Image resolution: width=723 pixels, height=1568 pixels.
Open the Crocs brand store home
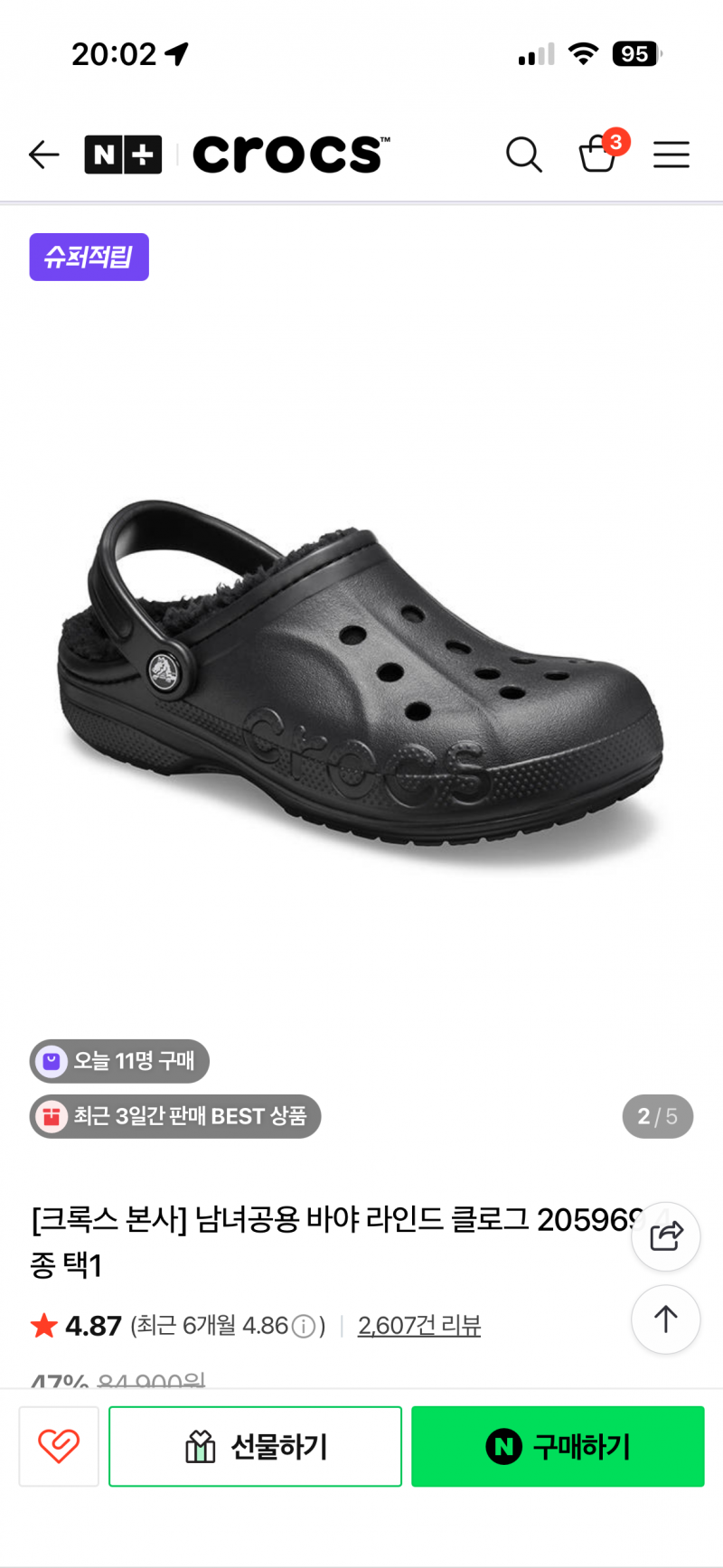[291, 155]
